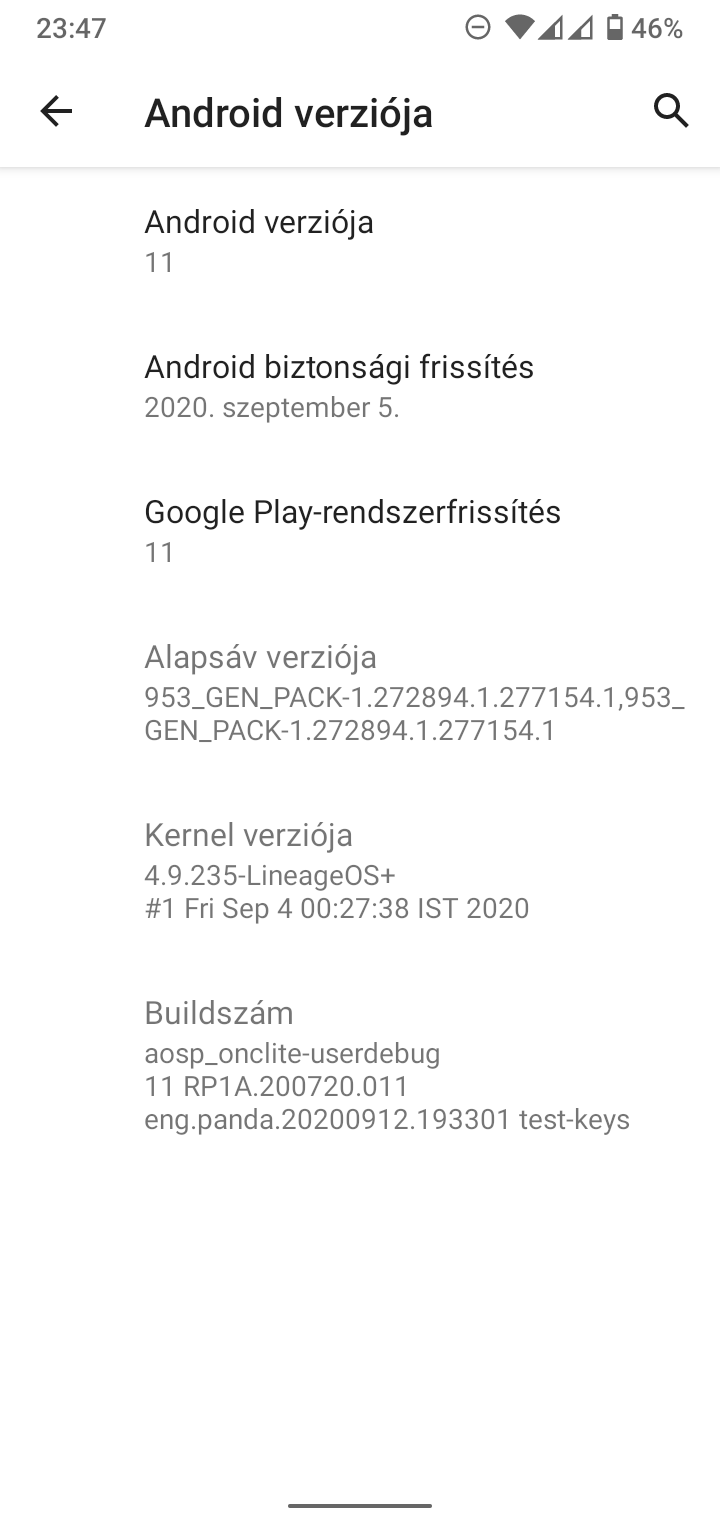Image resolution: width=720 pixels, height=1520 pixels.
Task: Open Google Play-rendszerfrissítés row
Action: [360, 531]
